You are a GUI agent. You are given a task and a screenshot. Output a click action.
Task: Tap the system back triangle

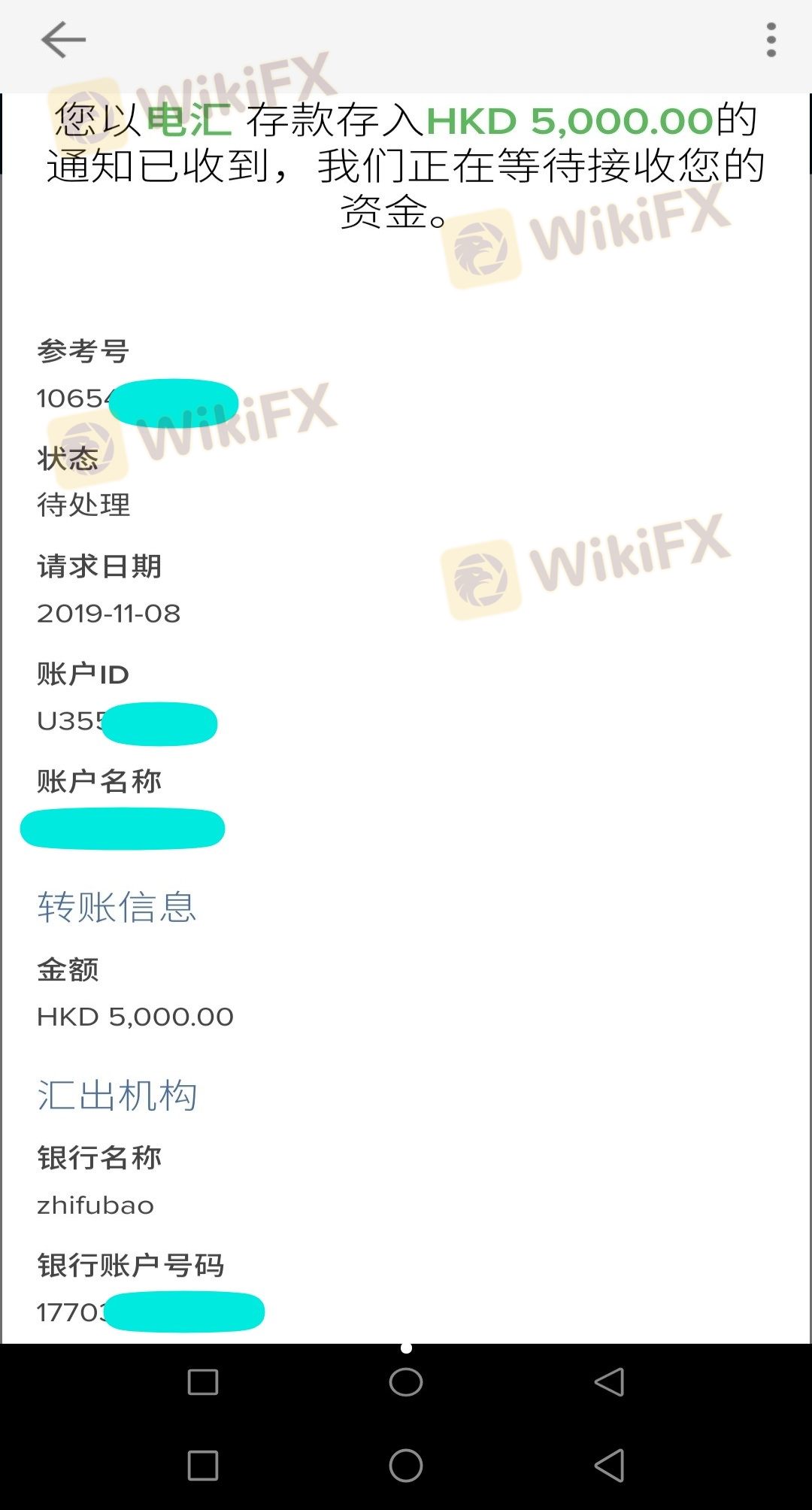click(x=609, y=1465)
